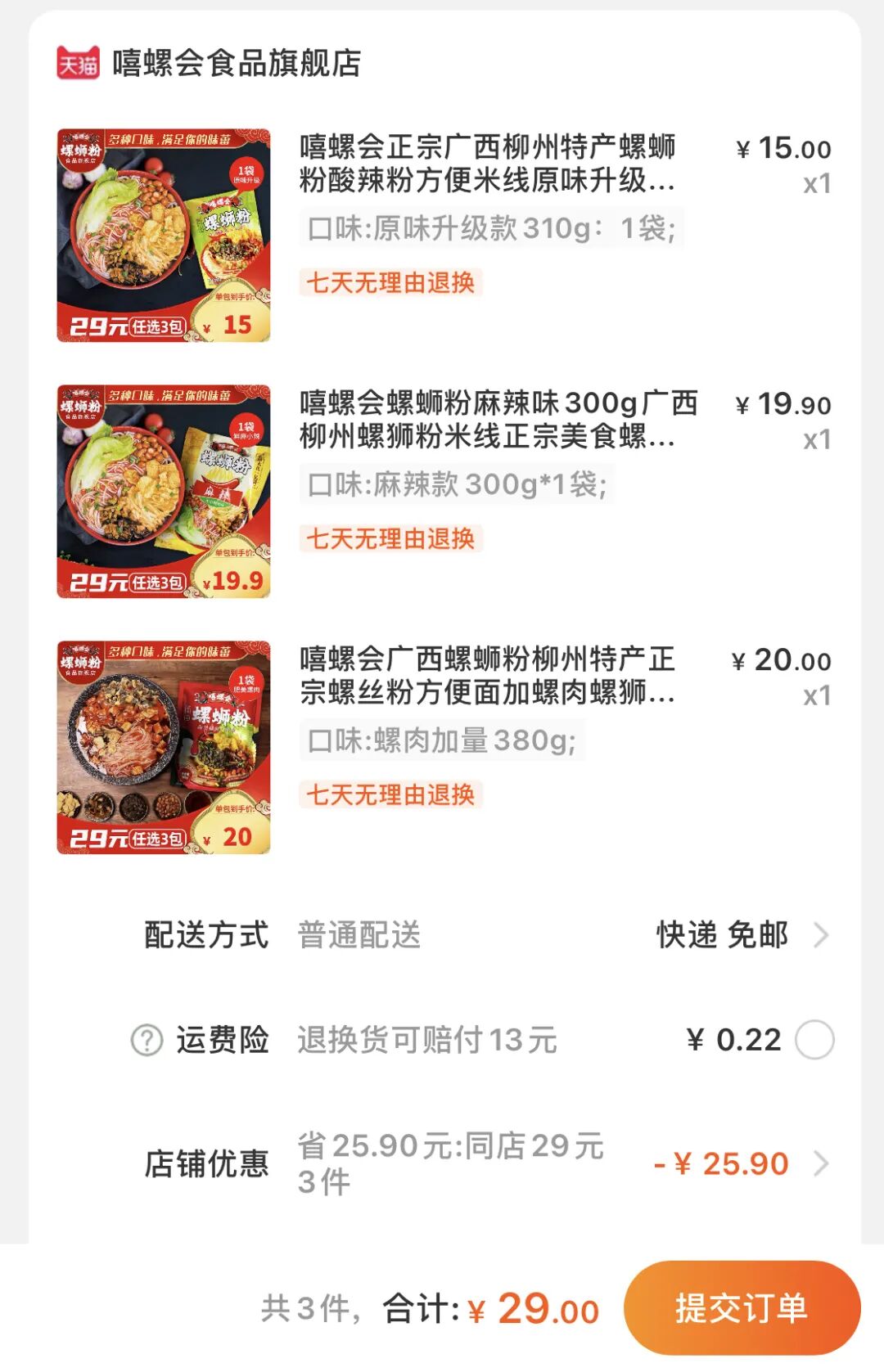
Task: Open the 麻辣款 300g product image
Action: pyautogui.click(x=164, y=491)
